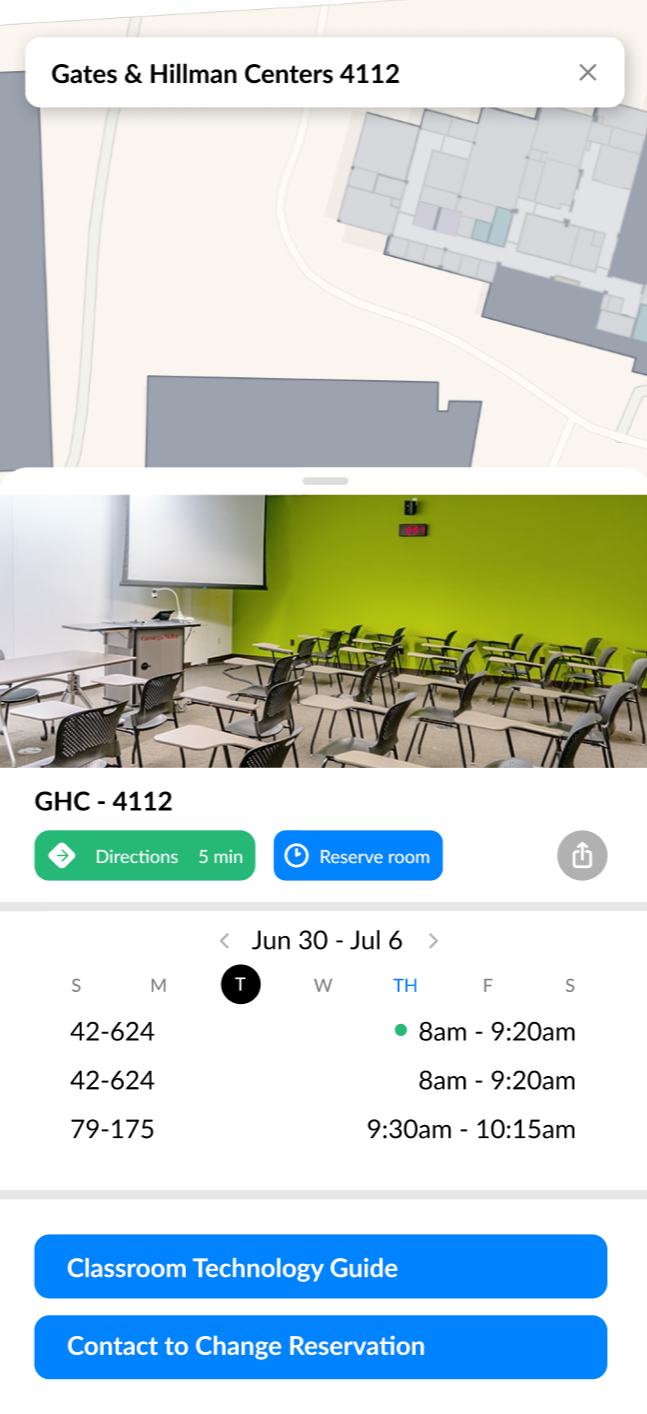Go to the previous week
Image resolution: width=647 pixels, height=1414 pixels.
click(224, 940)
